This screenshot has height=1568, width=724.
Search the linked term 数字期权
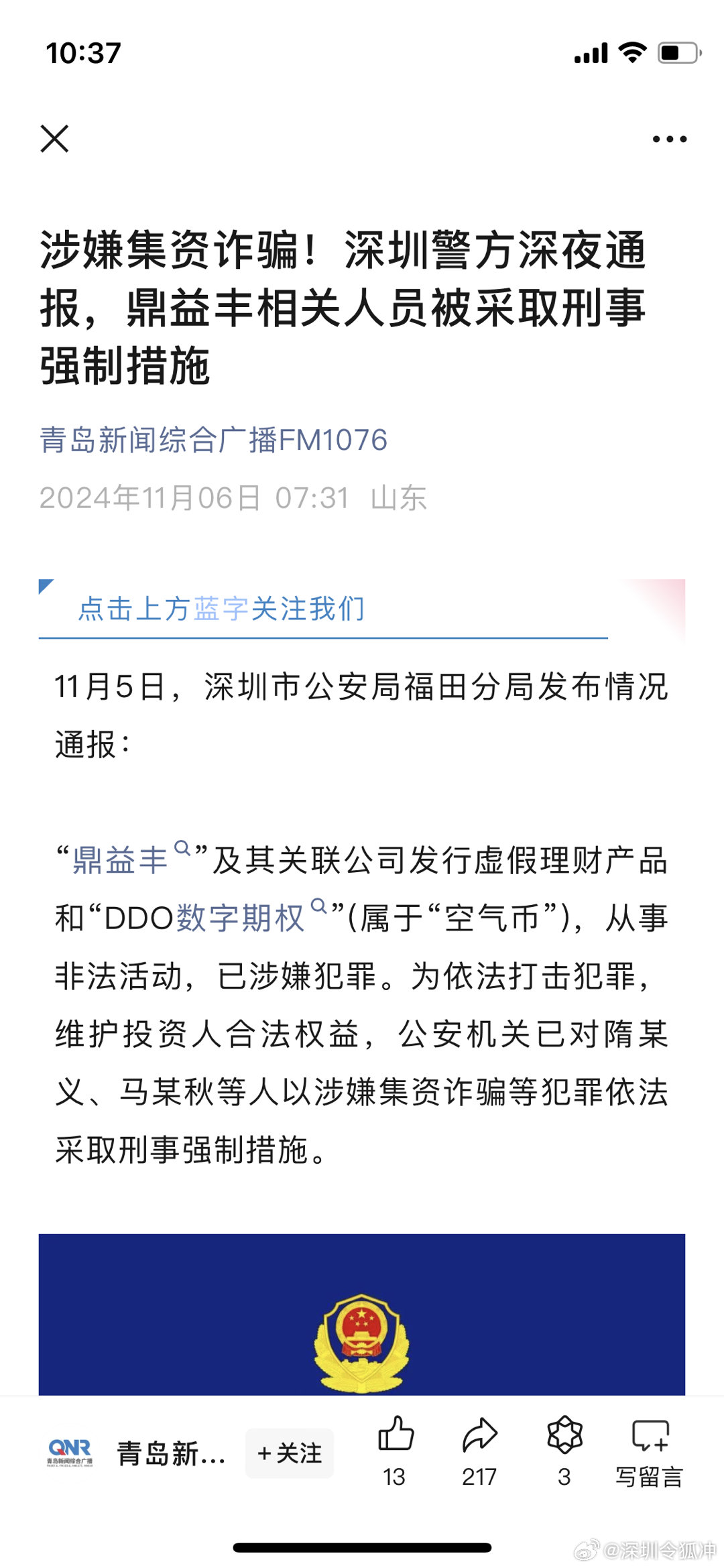pos(240,918)
